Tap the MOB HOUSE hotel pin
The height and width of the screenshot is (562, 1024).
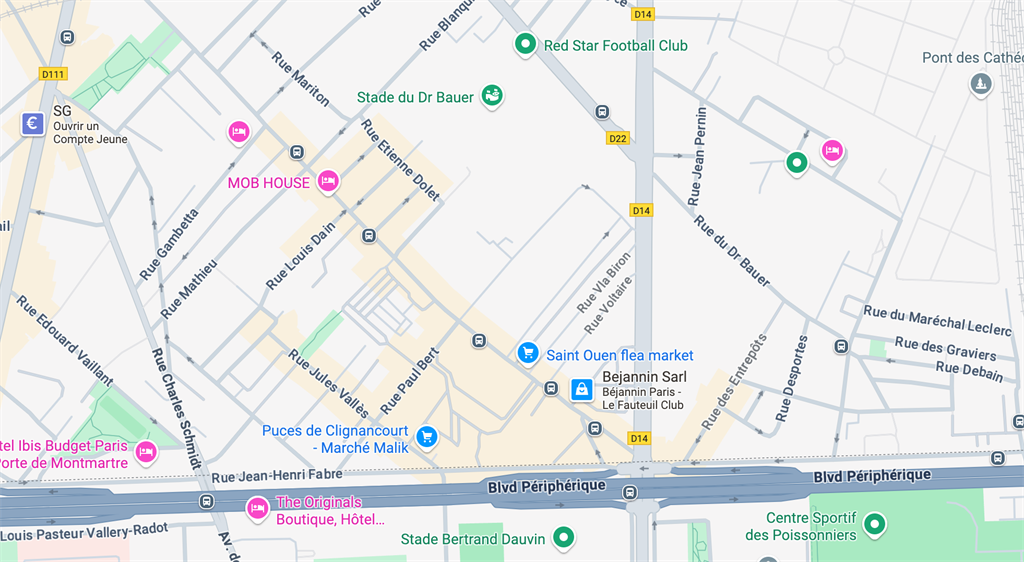click(x=327, y=181)
